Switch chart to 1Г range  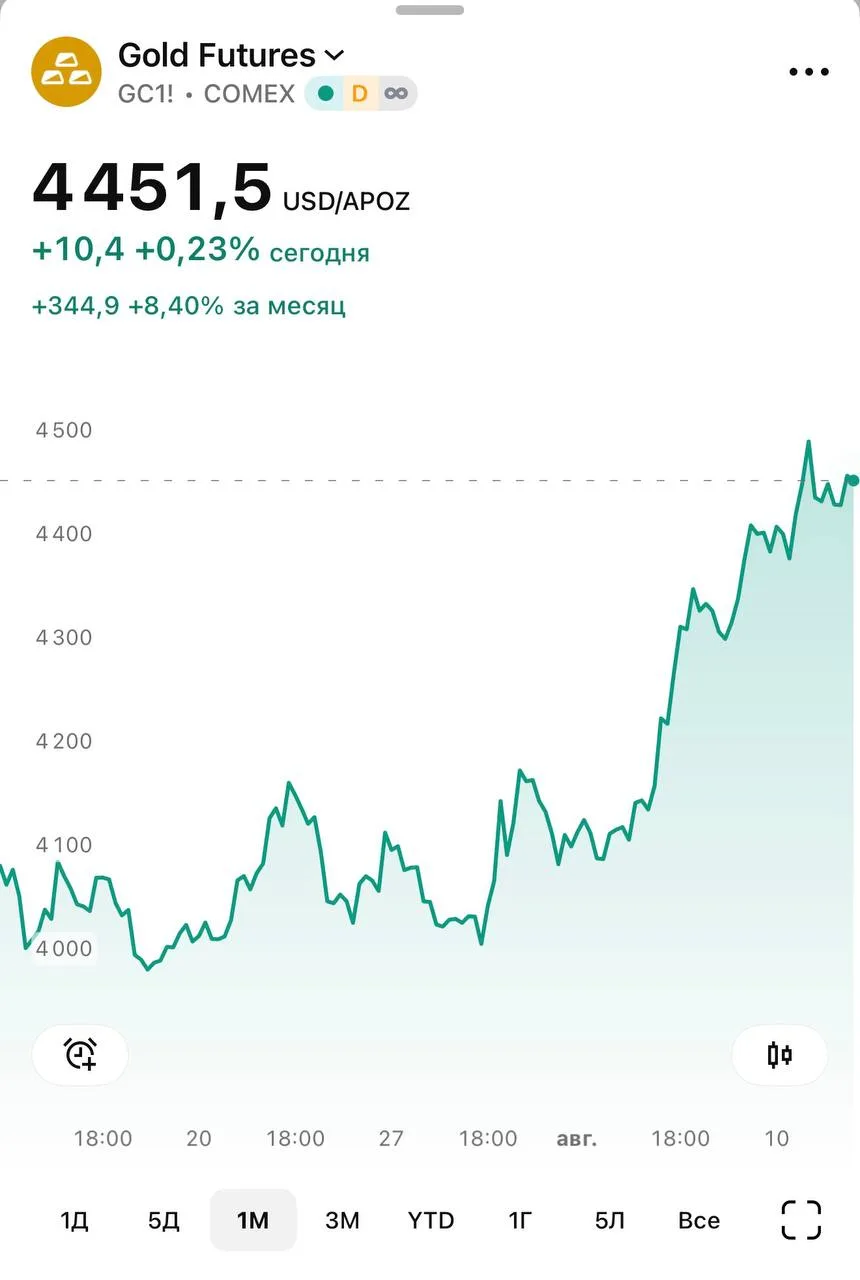pyautogui.click(x=520, y=1220)
